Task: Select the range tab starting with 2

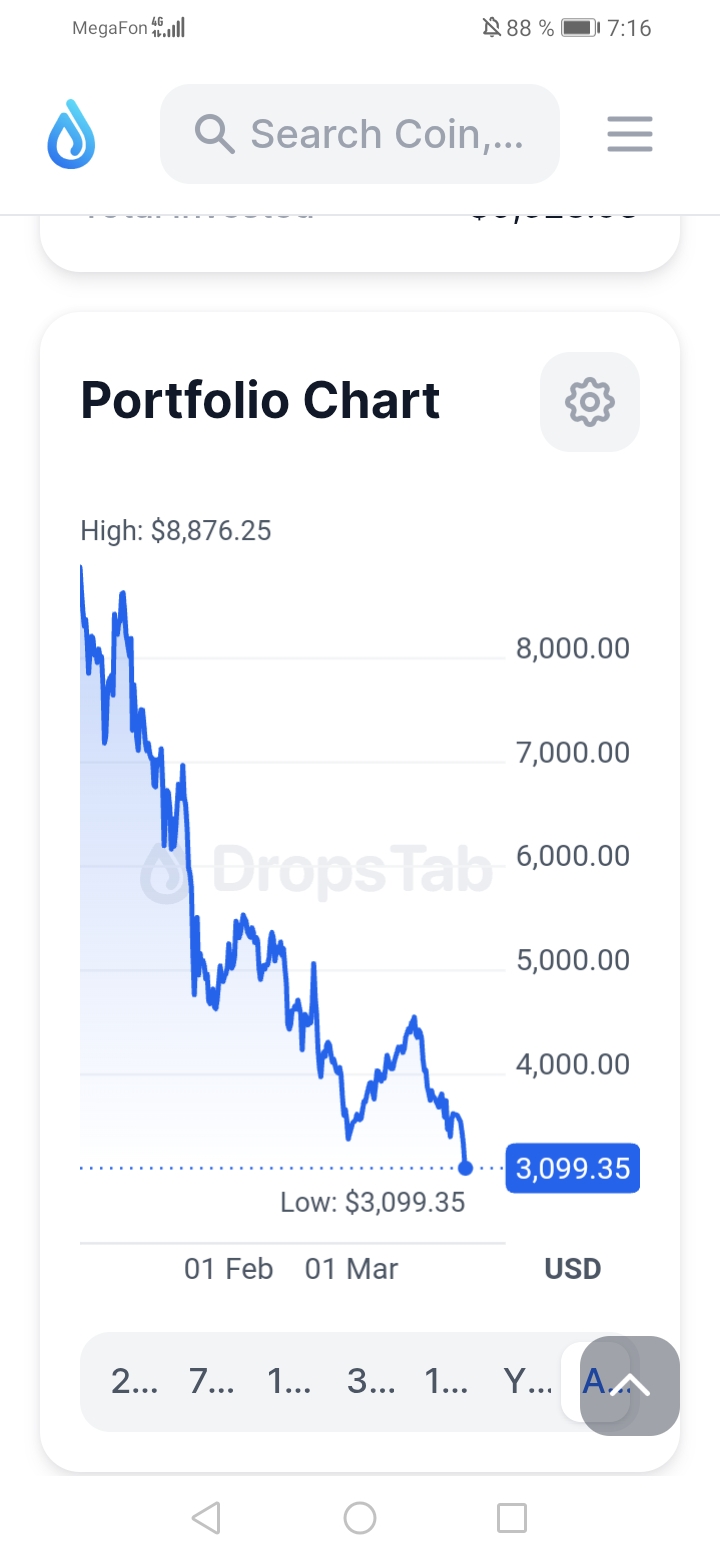Action: pos(134,1382)
